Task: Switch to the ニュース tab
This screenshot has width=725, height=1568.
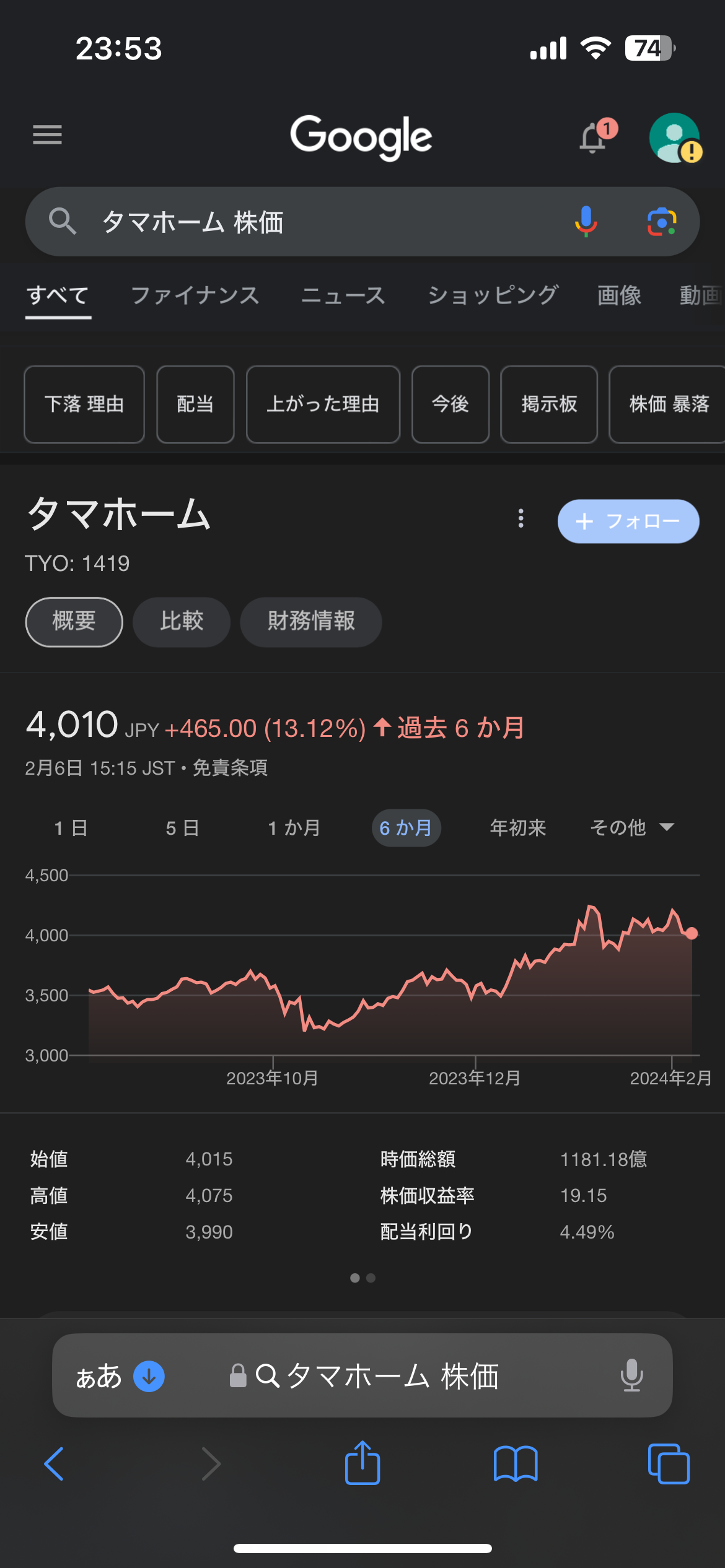Action: (343, 295)
